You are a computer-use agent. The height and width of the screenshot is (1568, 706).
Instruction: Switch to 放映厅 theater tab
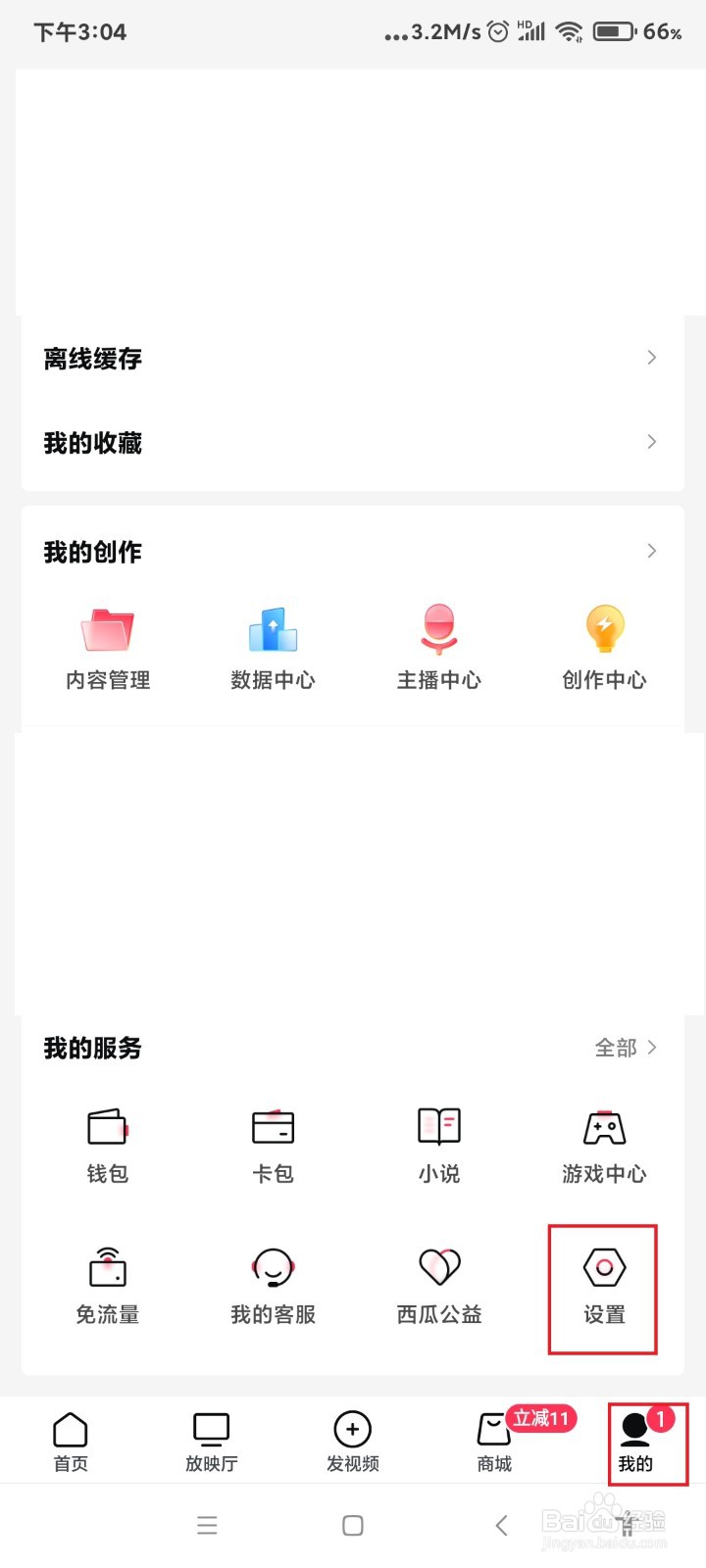[x=212, y=1443]
